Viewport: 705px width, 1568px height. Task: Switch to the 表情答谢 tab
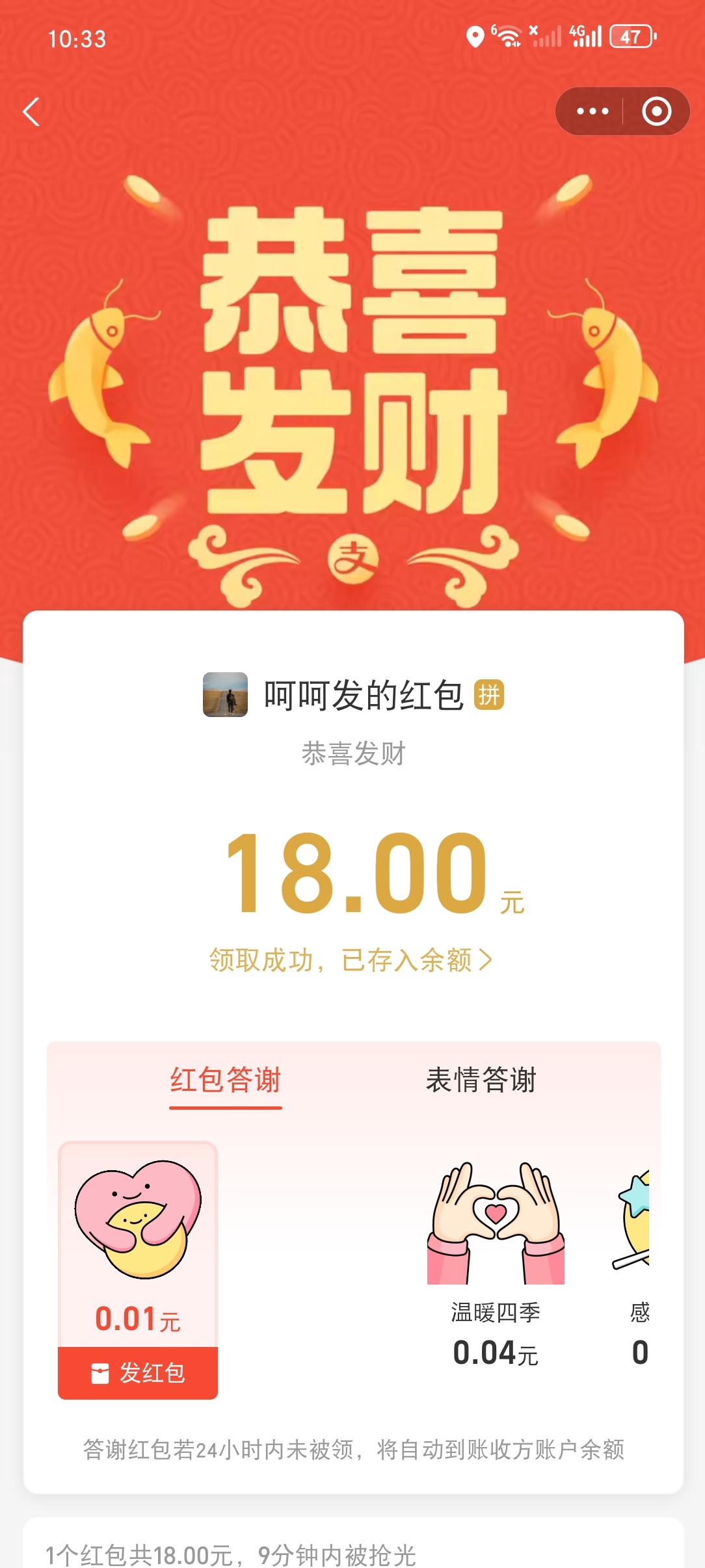point(481,1080)
